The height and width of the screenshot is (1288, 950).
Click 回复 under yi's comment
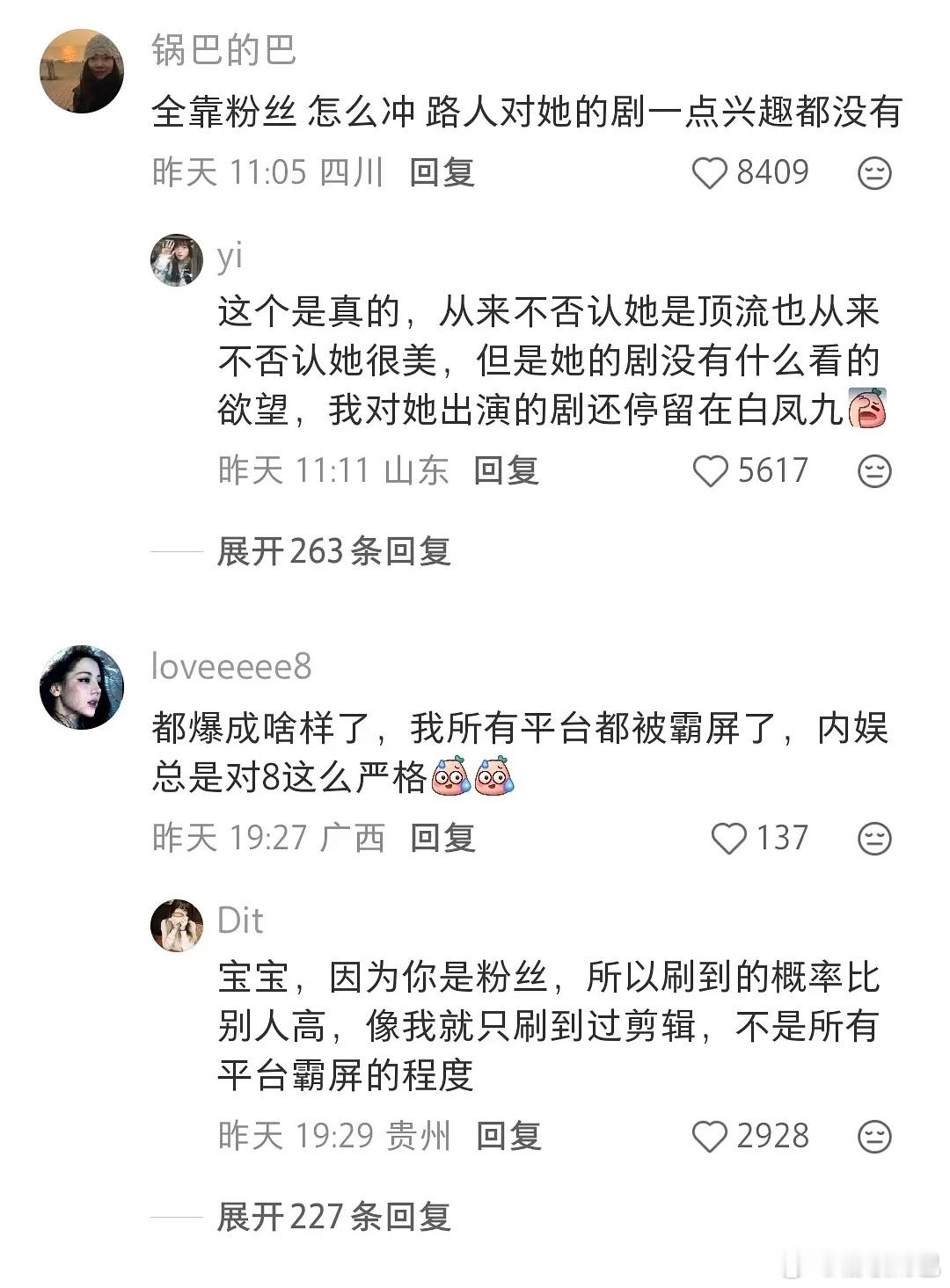click(x=504, y=471)
